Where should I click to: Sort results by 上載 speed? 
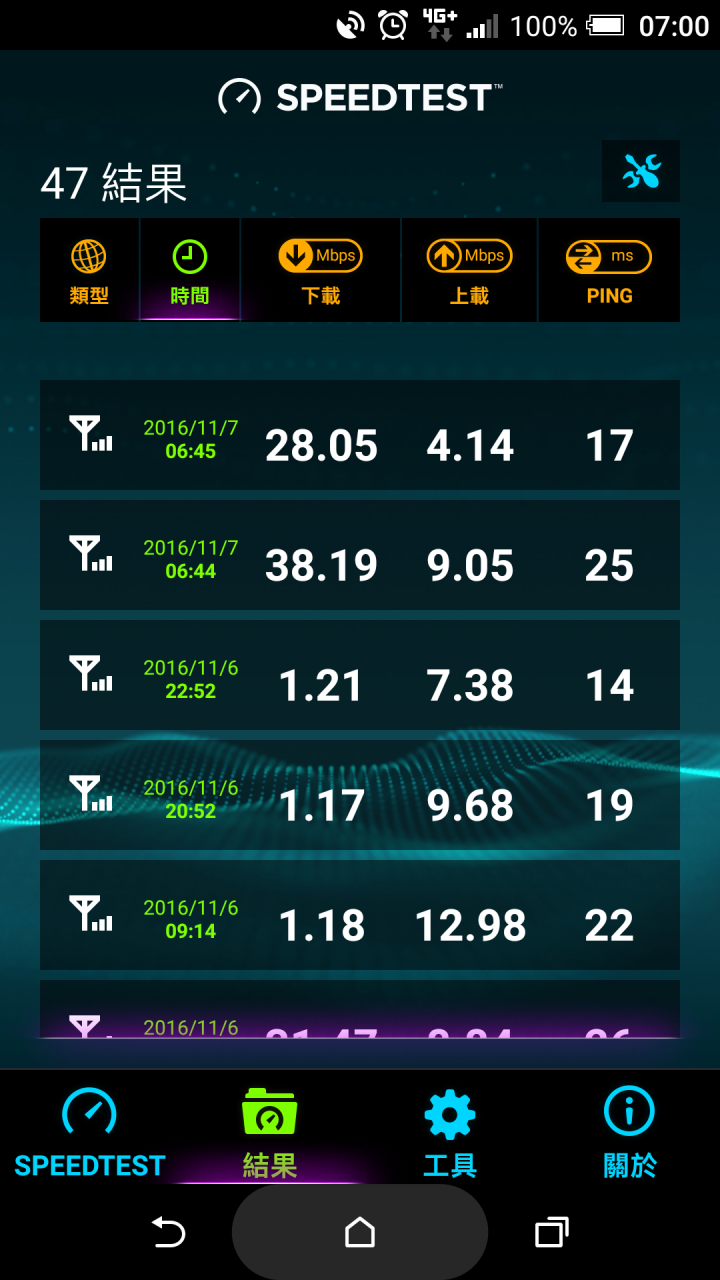pyautogui.click(x=469, y=271)
